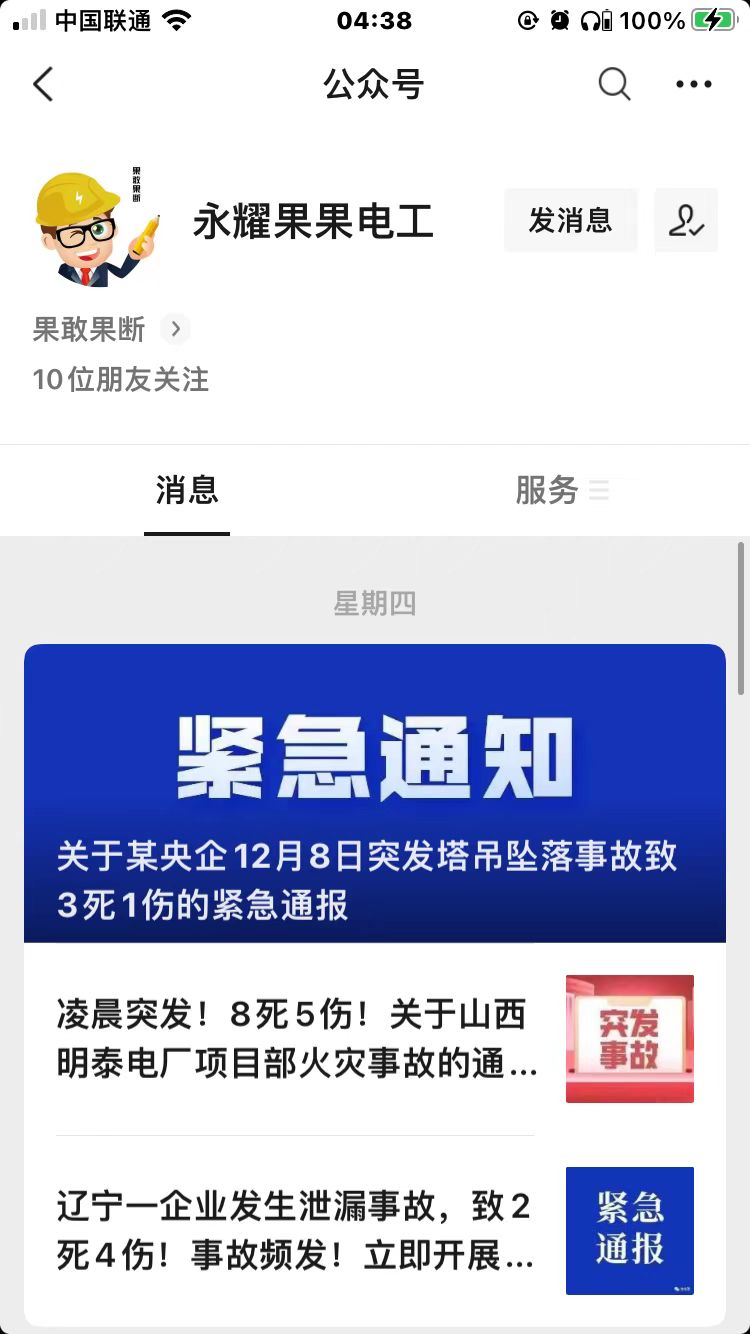Go back using the top-left arrow
This screenshot has height=1334, width=750.
coord(43,85)
